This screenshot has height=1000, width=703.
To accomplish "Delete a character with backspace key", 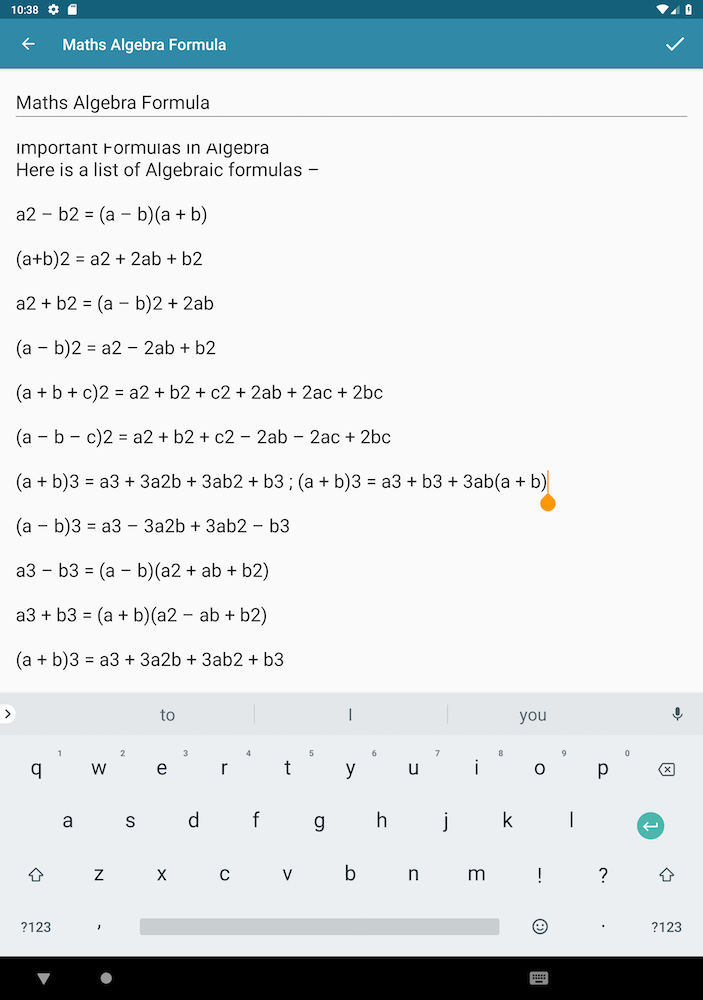I will [666, 769].
